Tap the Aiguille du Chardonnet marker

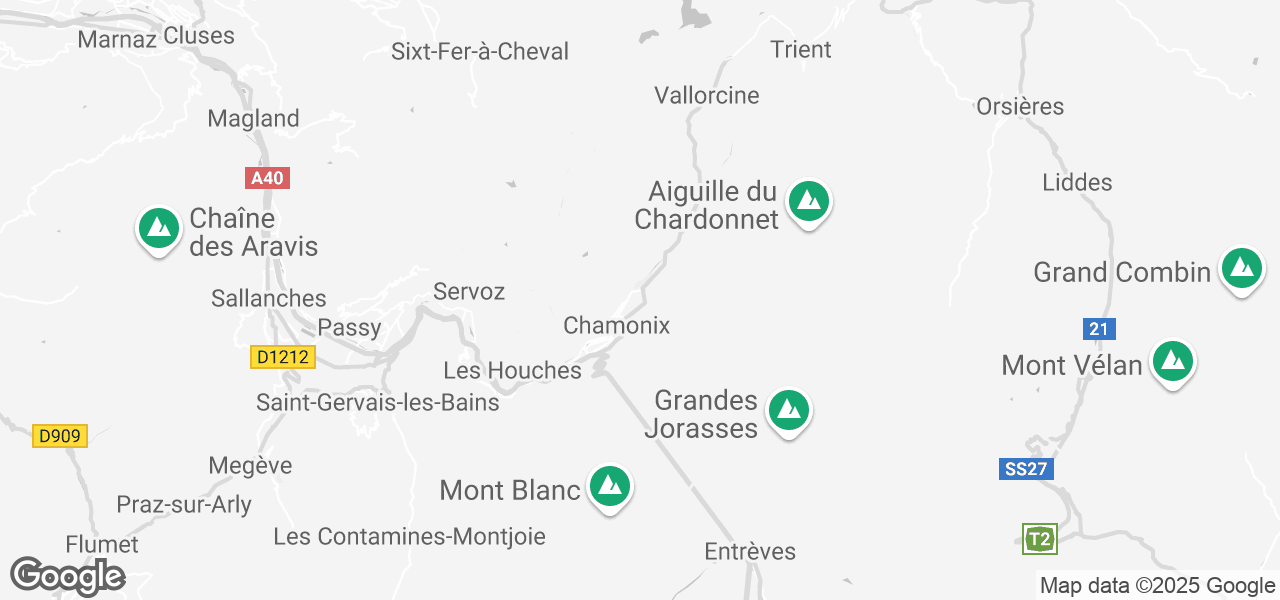(x=809, y=202)
